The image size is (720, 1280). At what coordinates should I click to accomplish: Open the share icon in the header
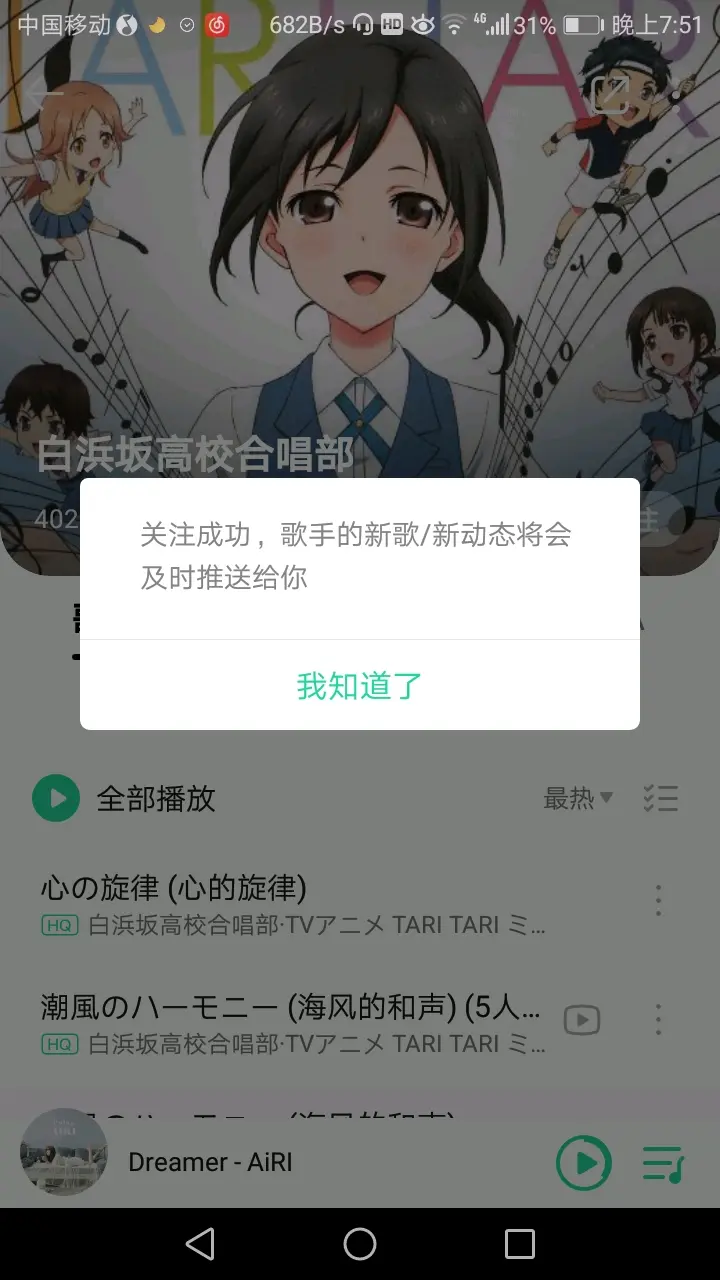click(x=610, y=93)
